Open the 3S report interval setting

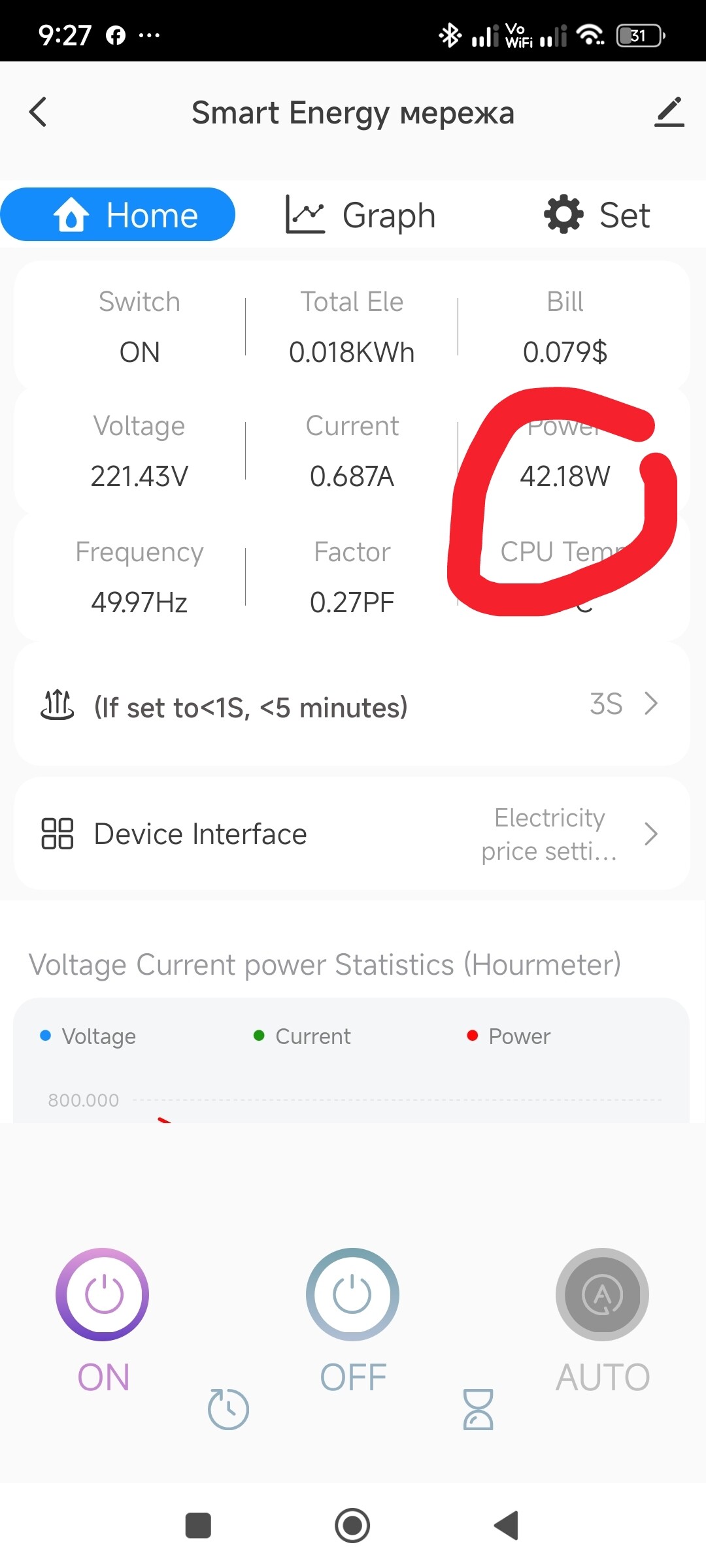(x=622, y=704)
